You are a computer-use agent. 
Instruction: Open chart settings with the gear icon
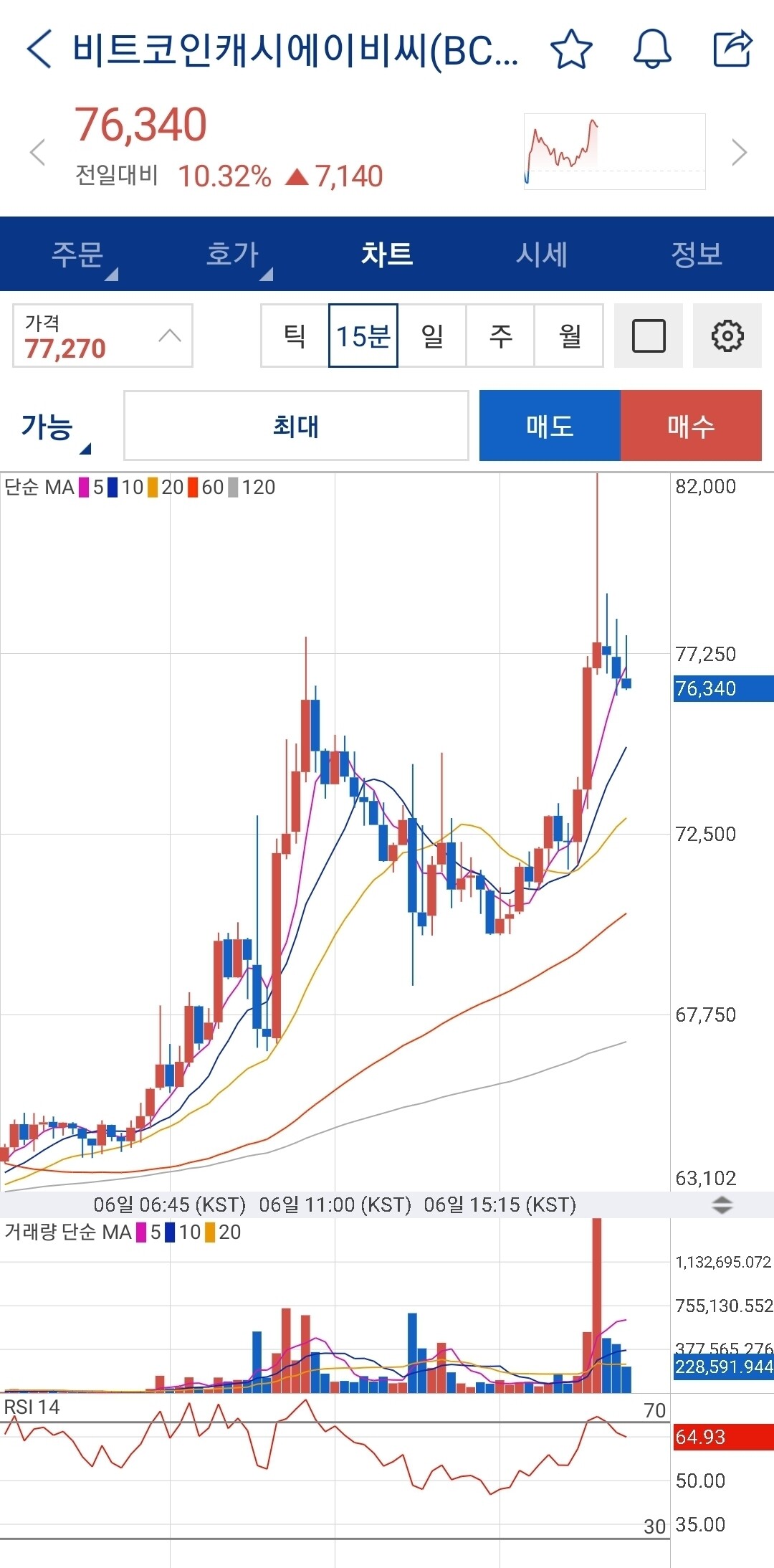[727, 335]
